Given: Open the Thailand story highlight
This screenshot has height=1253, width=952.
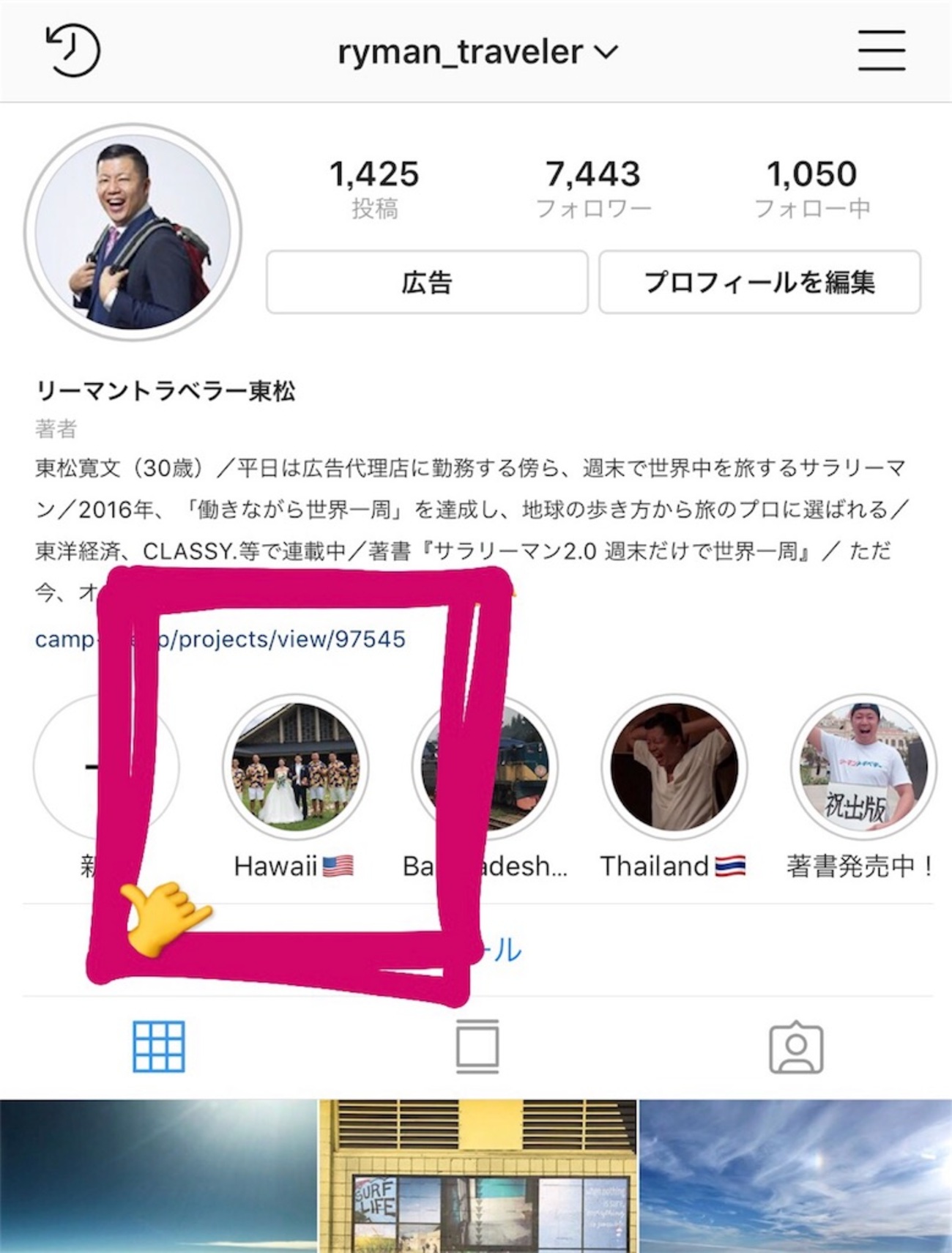Looking at the screenshot, I should coord(674,767).
